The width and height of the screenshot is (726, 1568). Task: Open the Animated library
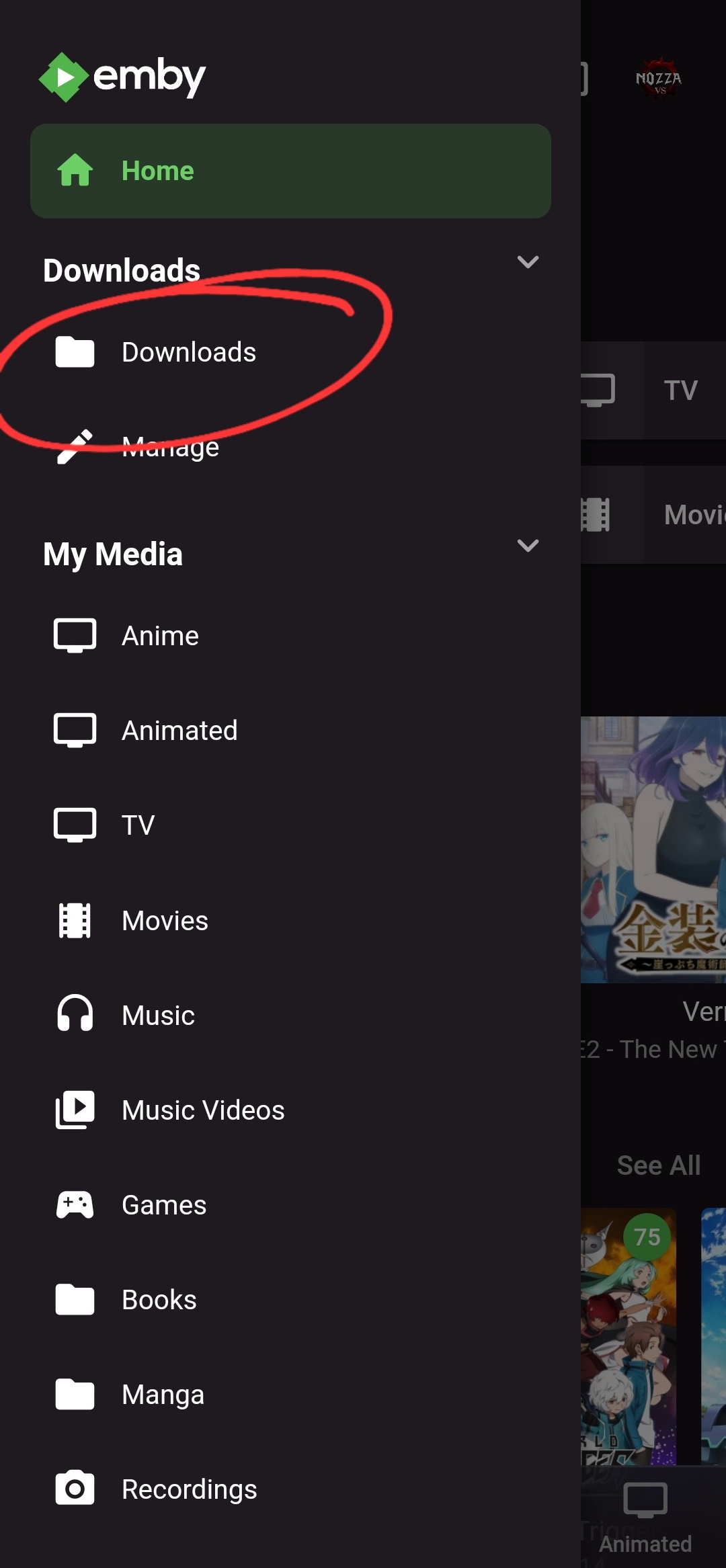click(x=179, y=731)
